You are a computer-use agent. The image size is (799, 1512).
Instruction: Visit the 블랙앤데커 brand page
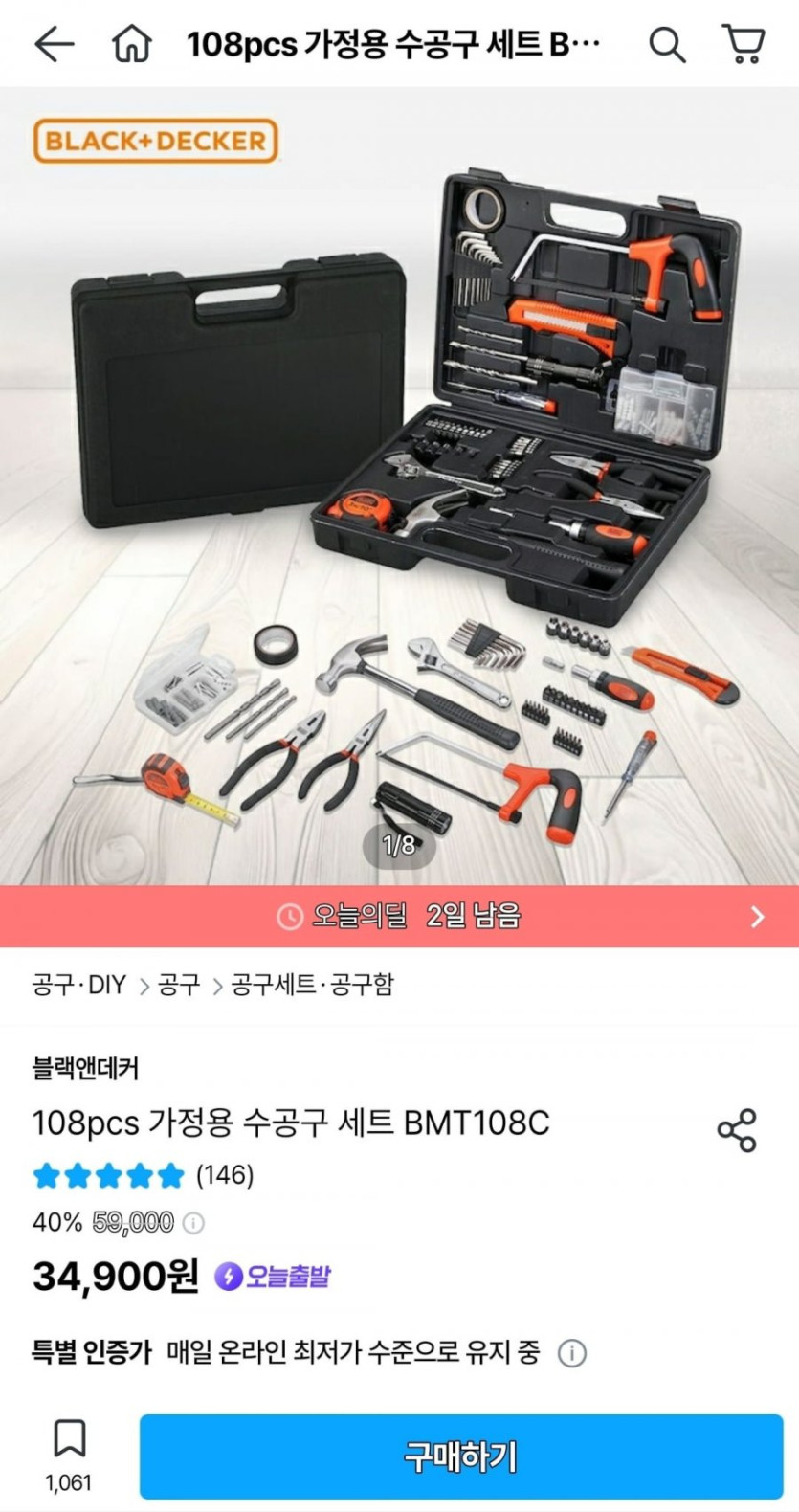click(86, 1068)
